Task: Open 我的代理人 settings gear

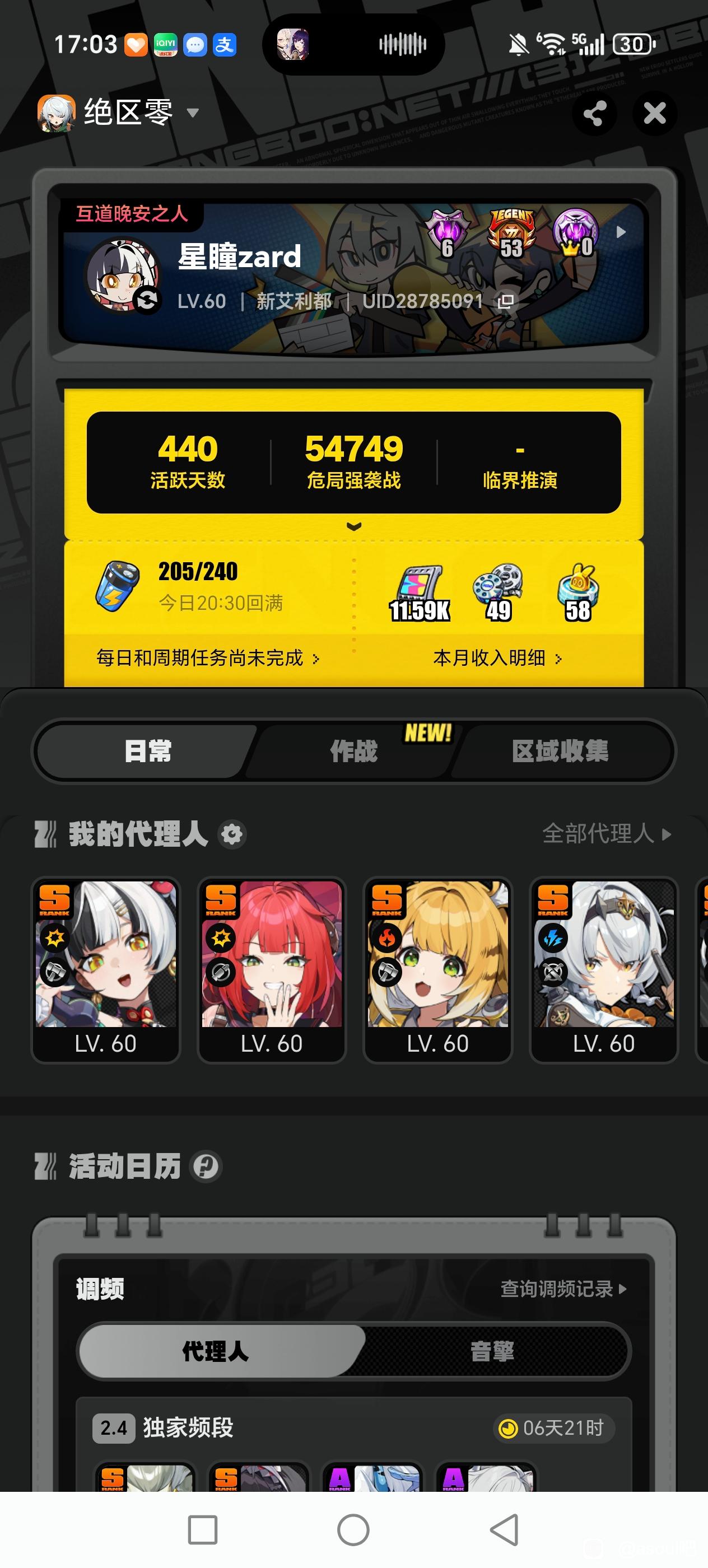Action: pos(232,834)
